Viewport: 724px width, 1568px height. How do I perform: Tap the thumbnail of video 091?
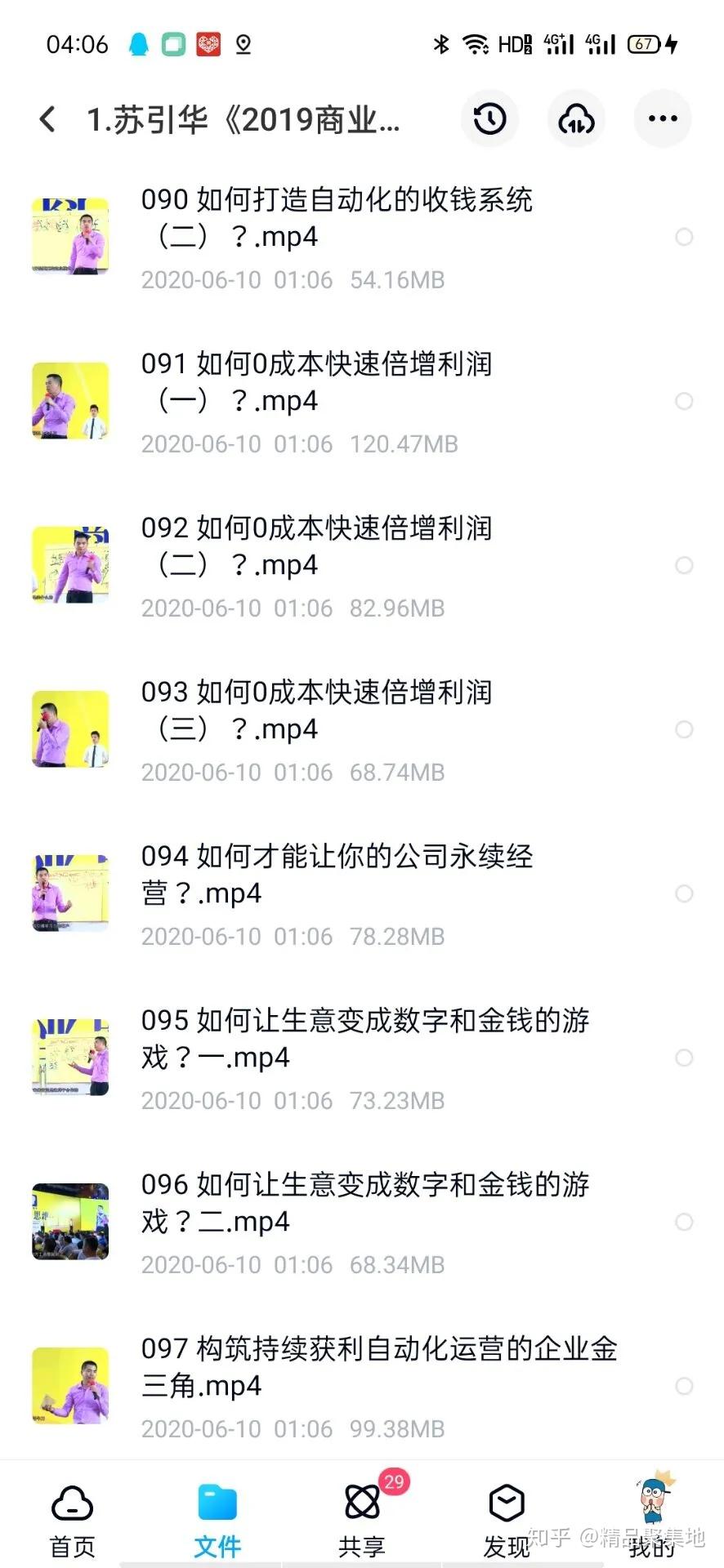point(70,401)
